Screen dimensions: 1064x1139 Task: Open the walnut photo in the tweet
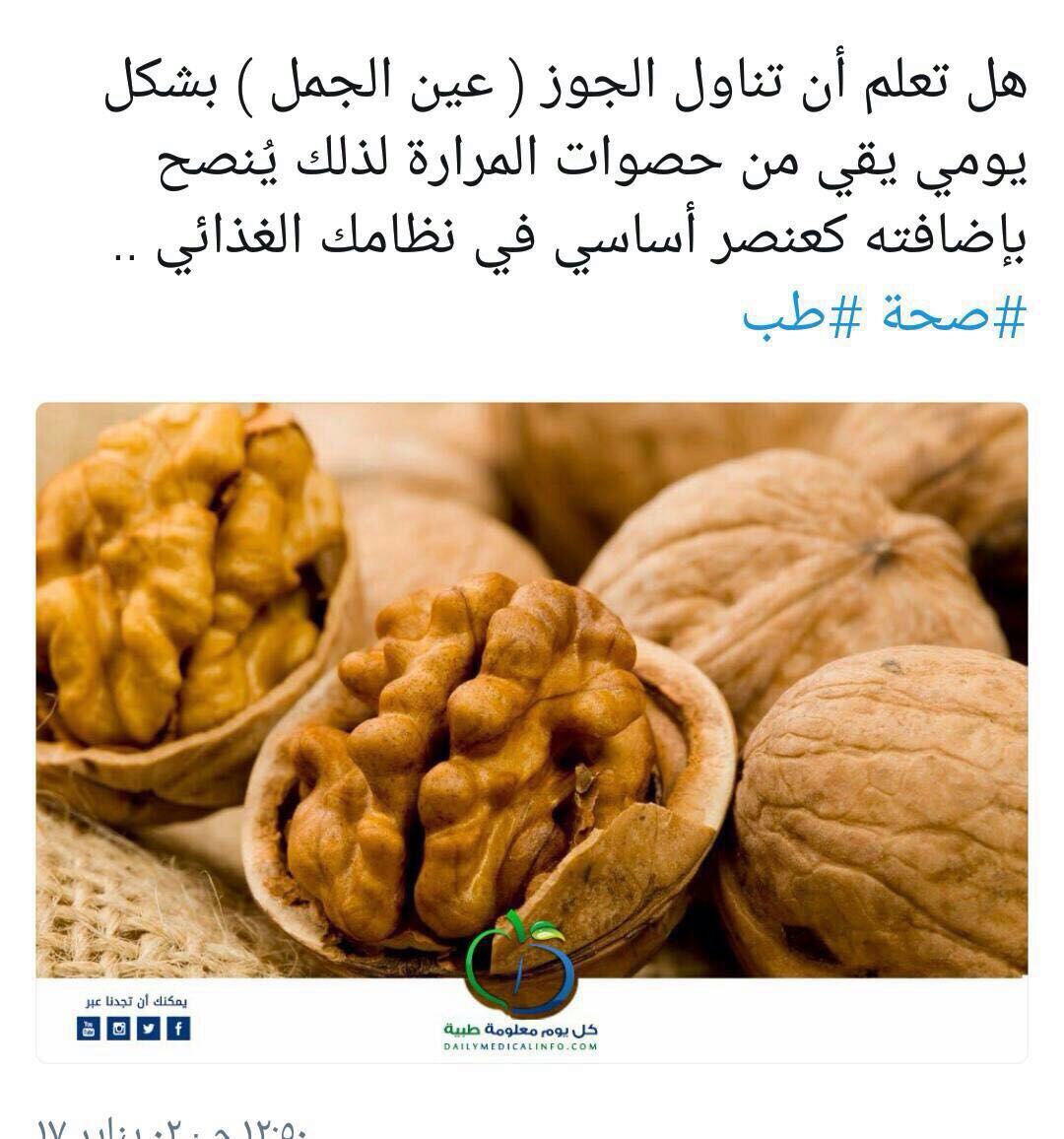tap(532, 690)
